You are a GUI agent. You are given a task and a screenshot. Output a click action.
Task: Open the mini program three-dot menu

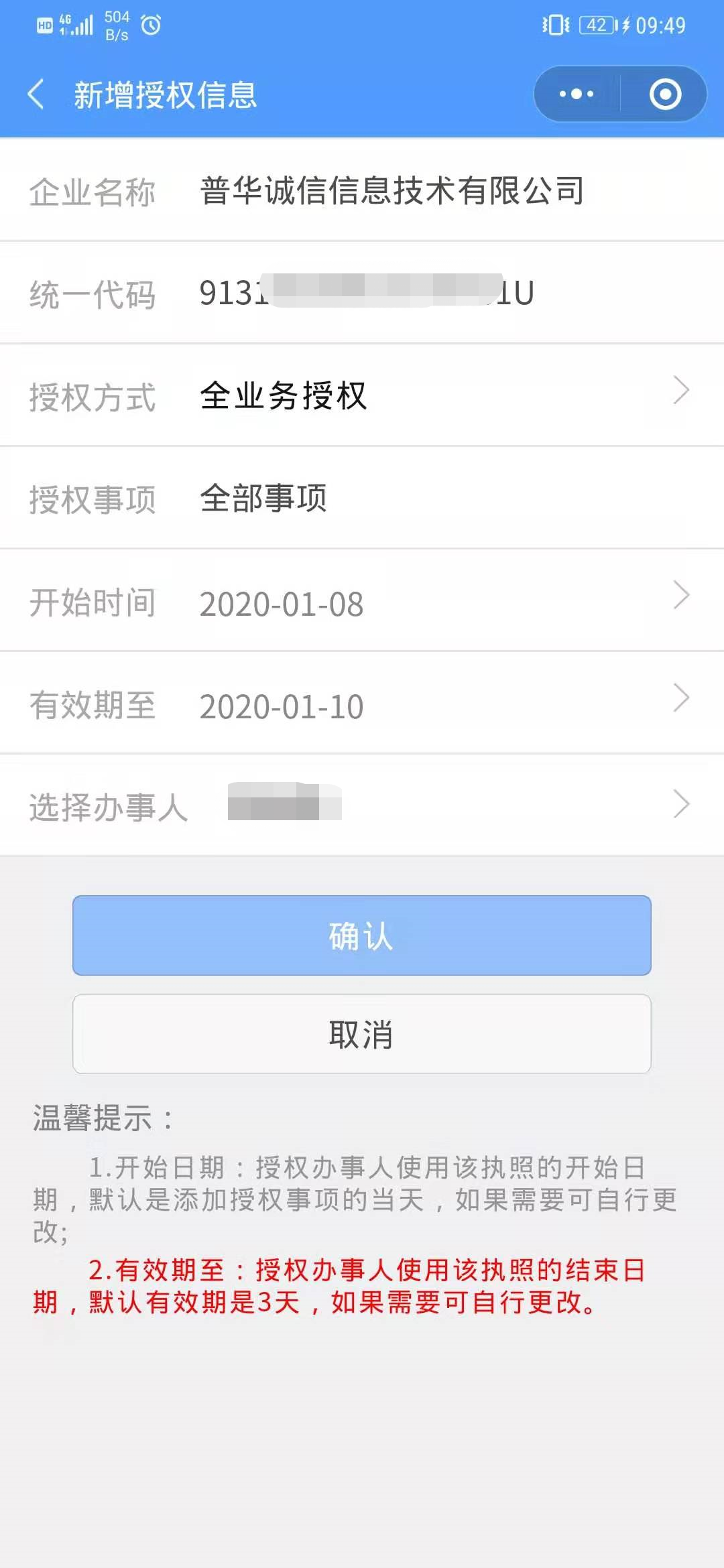pos(577,94)
